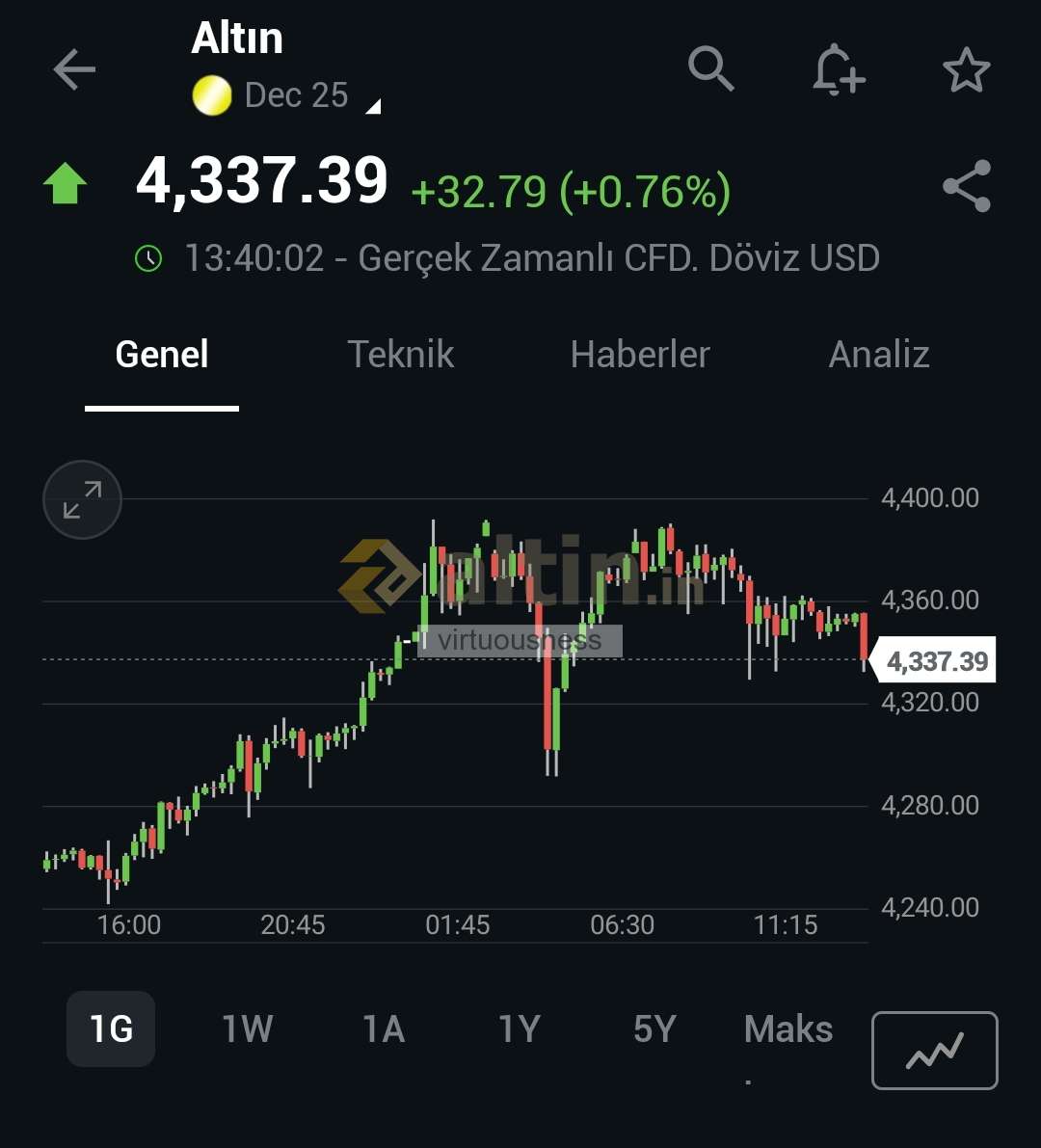Viewport: 1041px width, 1148px height.
Task: Add a price alert with the bell
Action: [838, 70]
